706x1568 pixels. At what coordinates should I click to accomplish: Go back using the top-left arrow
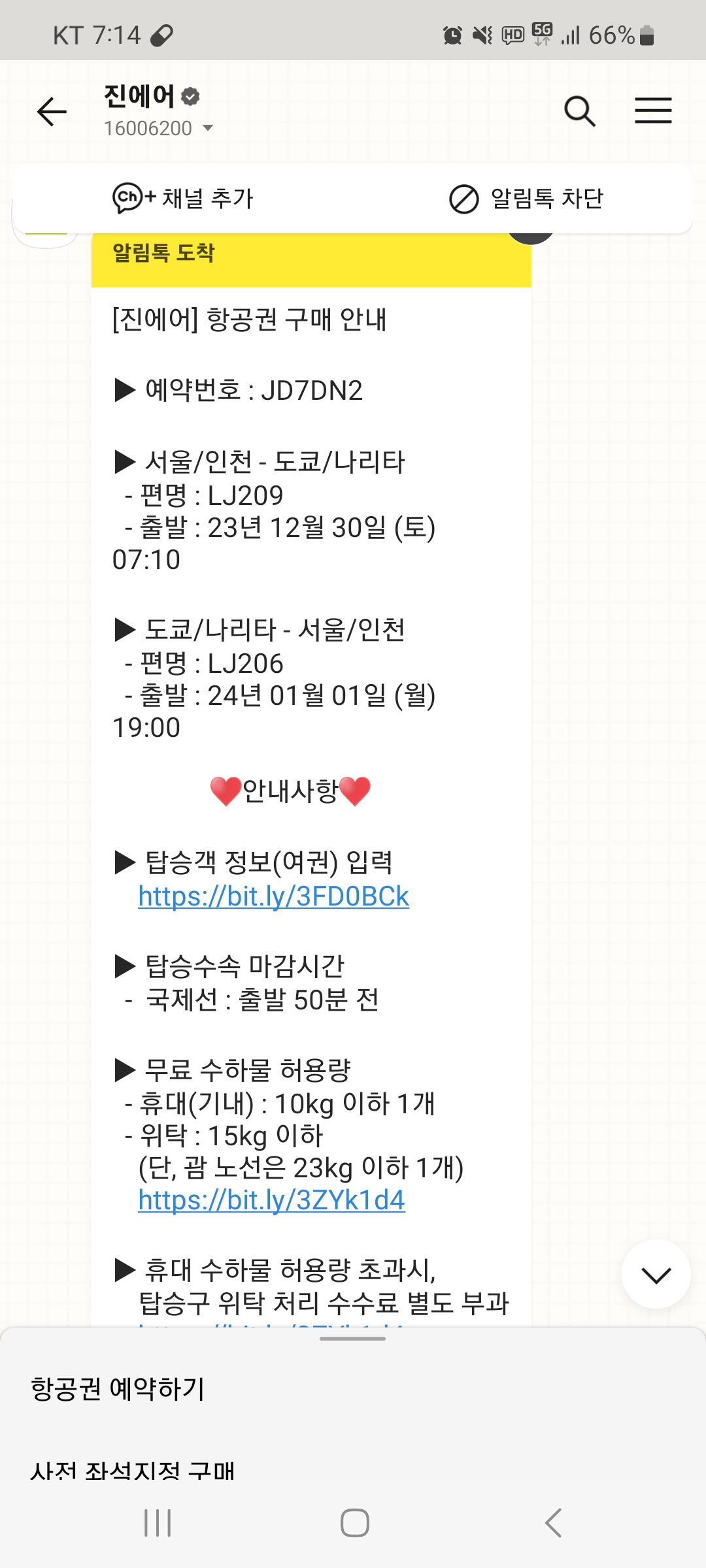[52, 112]
